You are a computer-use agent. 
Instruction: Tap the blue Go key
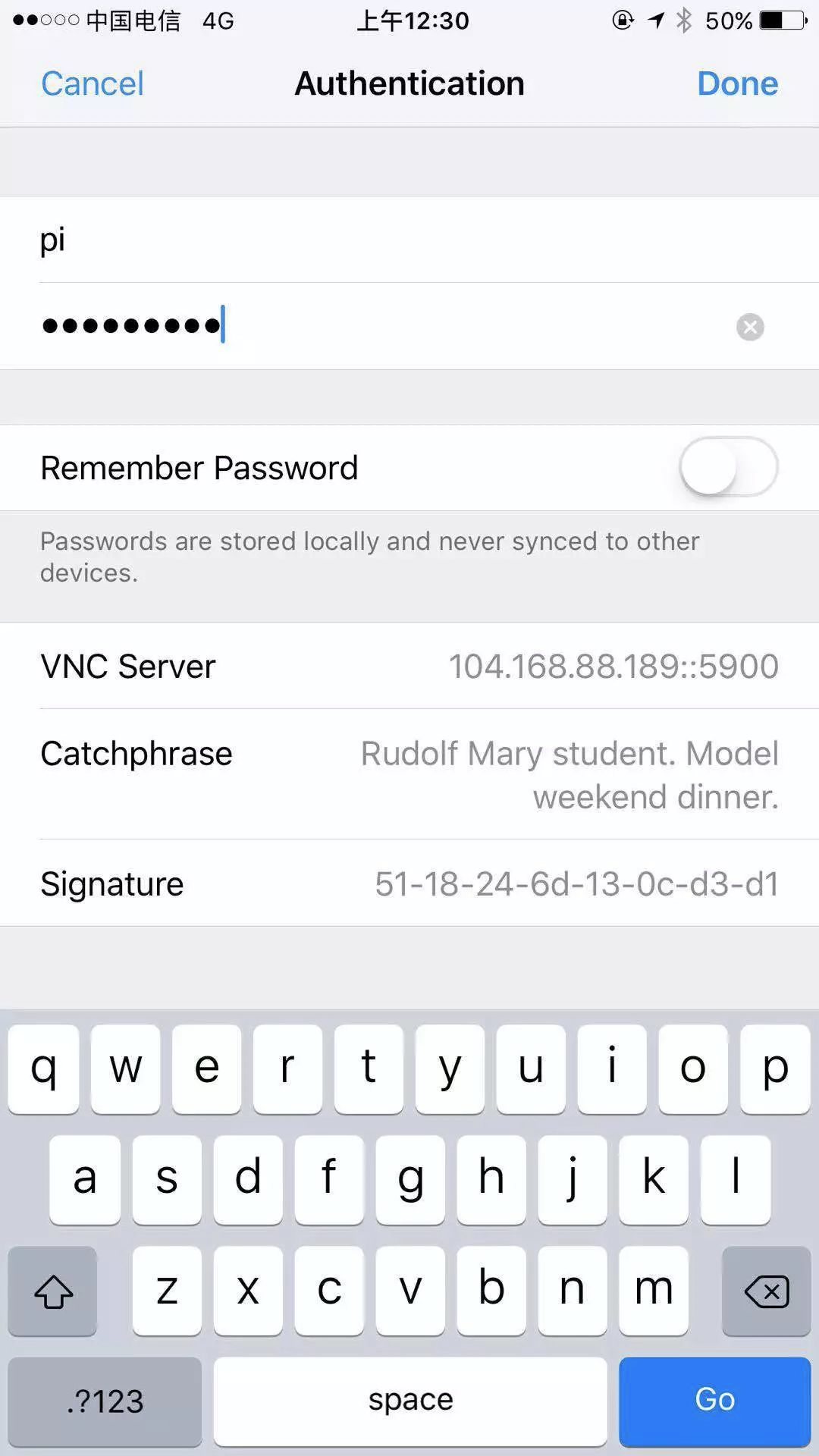click(x=714, y=1400)
